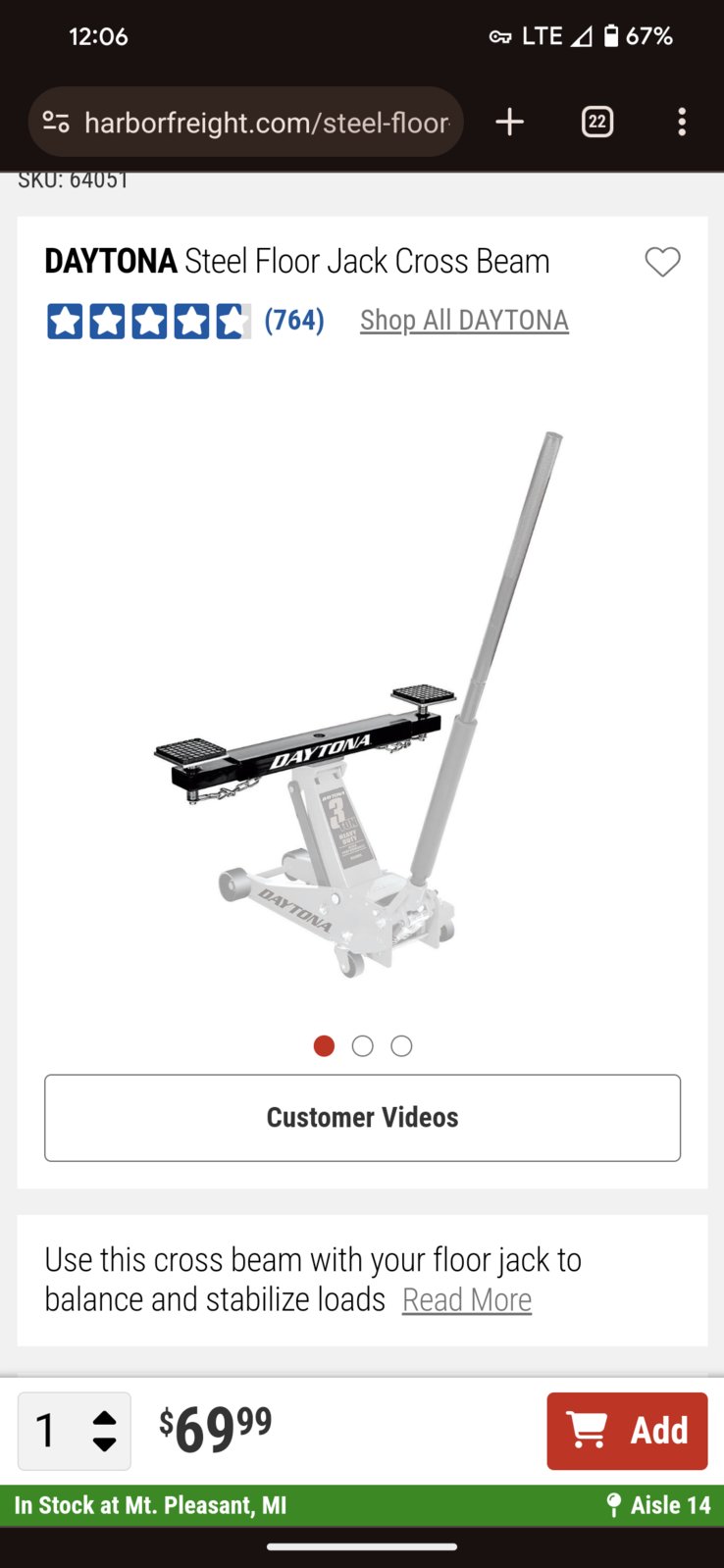Open the 764 customer reviews
The height and width of the screenshot is (1568, 724).
(x=294, y=320)
